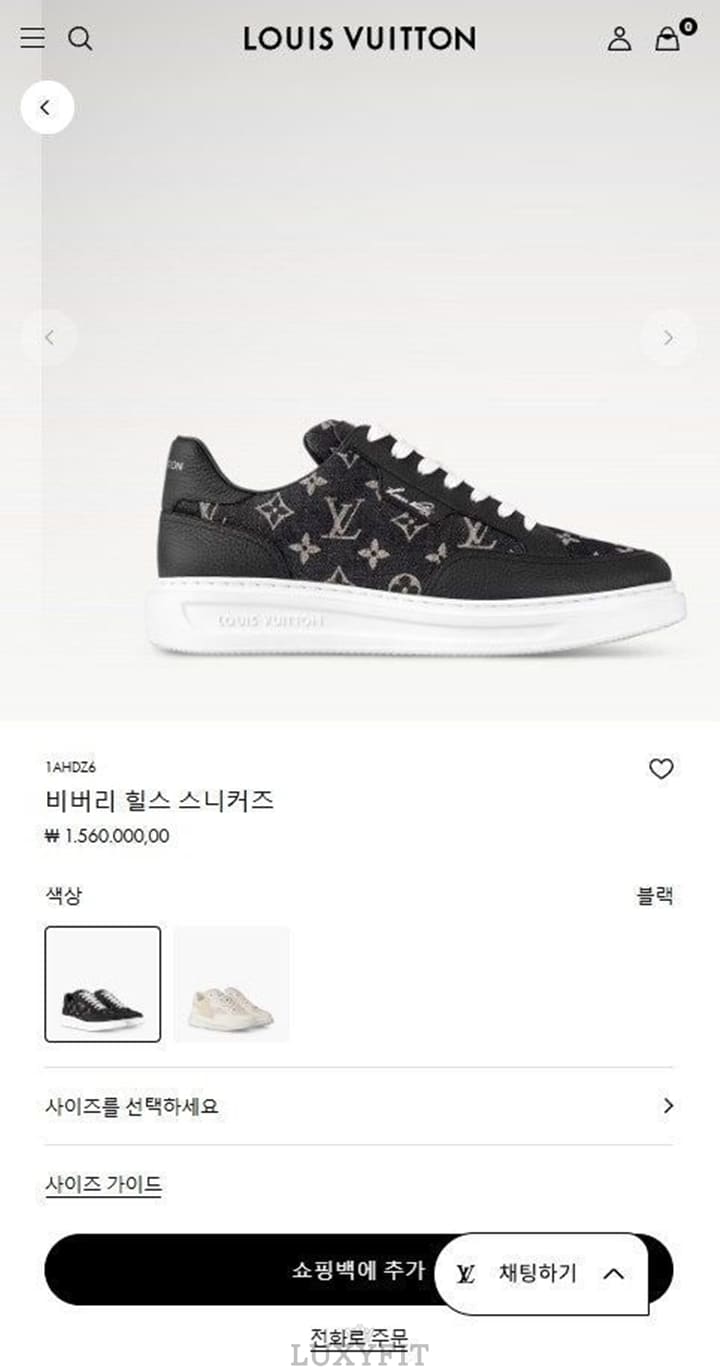Tap the 전화로 주문 link
This screenshot has height=1370, width=720.
(359, 1336)
